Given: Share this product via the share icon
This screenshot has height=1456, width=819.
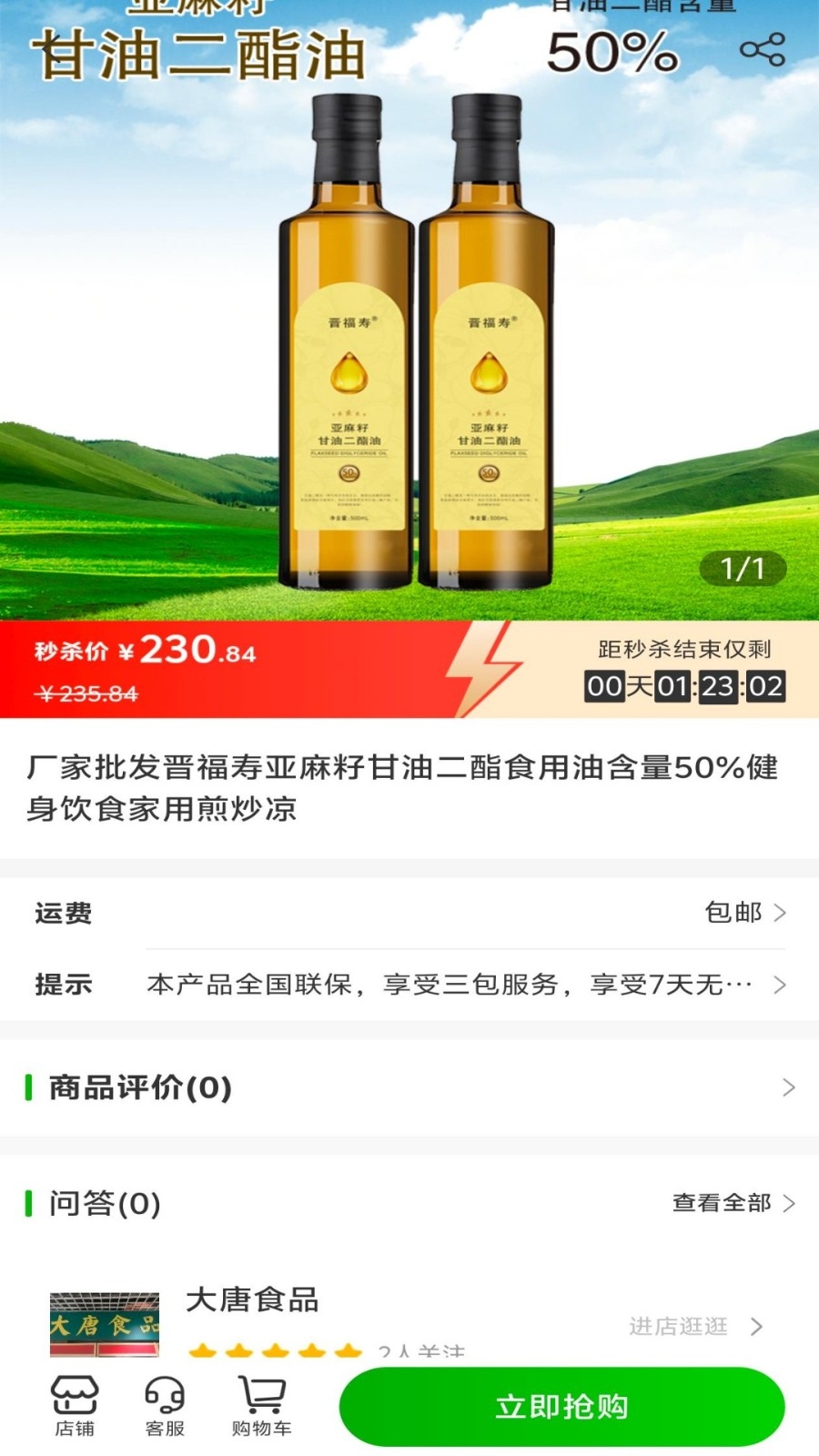Looking at the screenshot, I should pyautogui.click(x=763, y=50).
